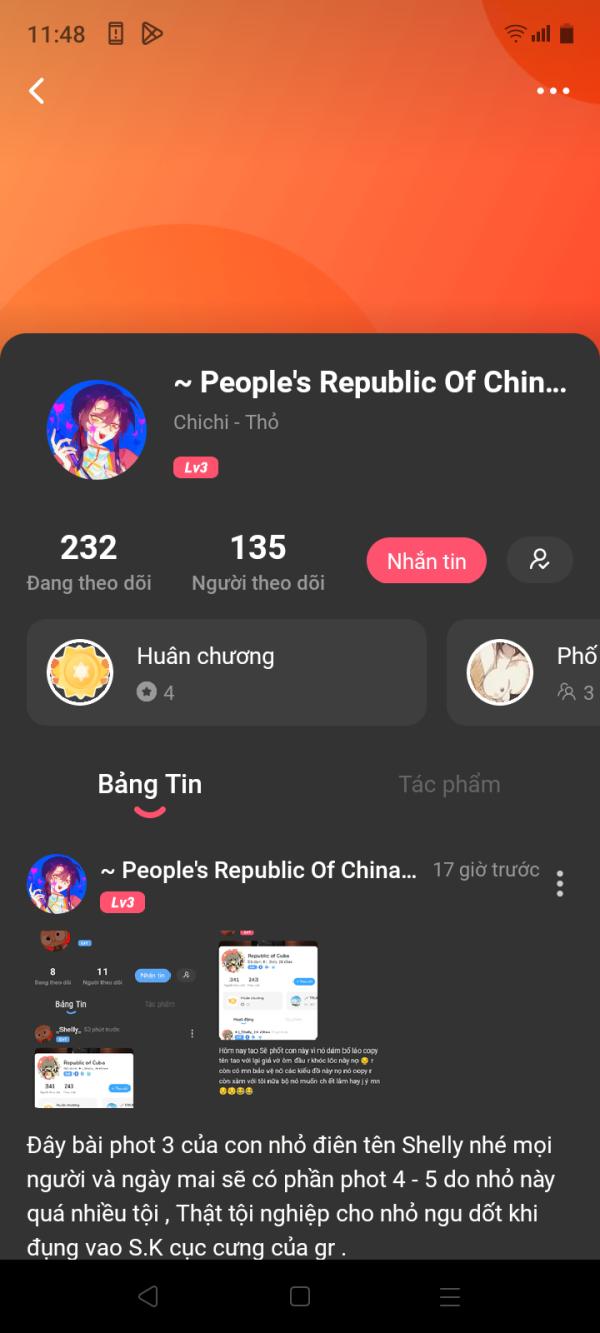Image resolution: width=600 pixels, height=1333 pixels.
Task: Tap the Nhắn tin message button
Action: [426, 561]
